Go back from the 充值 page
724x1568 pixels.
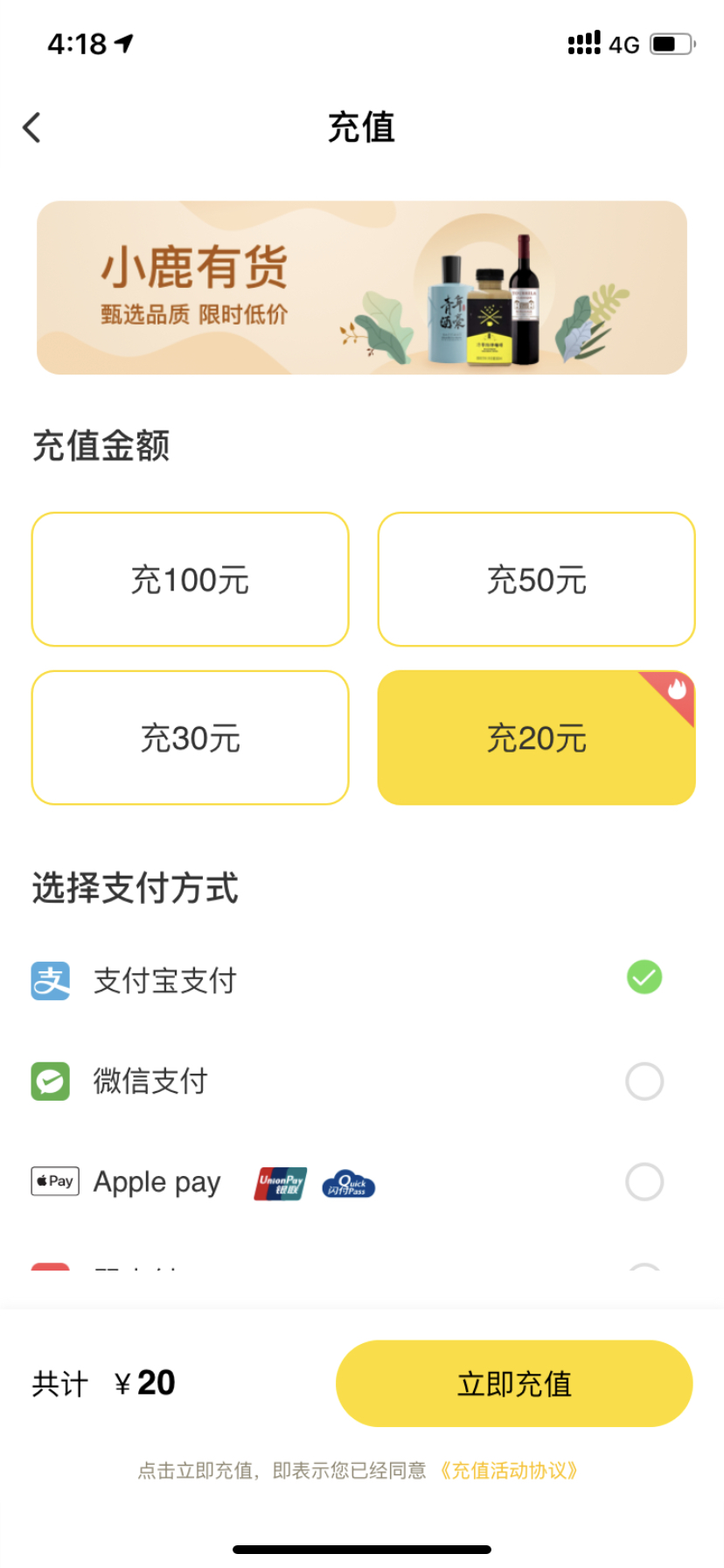pyautogui.click(x=32, y=128)
